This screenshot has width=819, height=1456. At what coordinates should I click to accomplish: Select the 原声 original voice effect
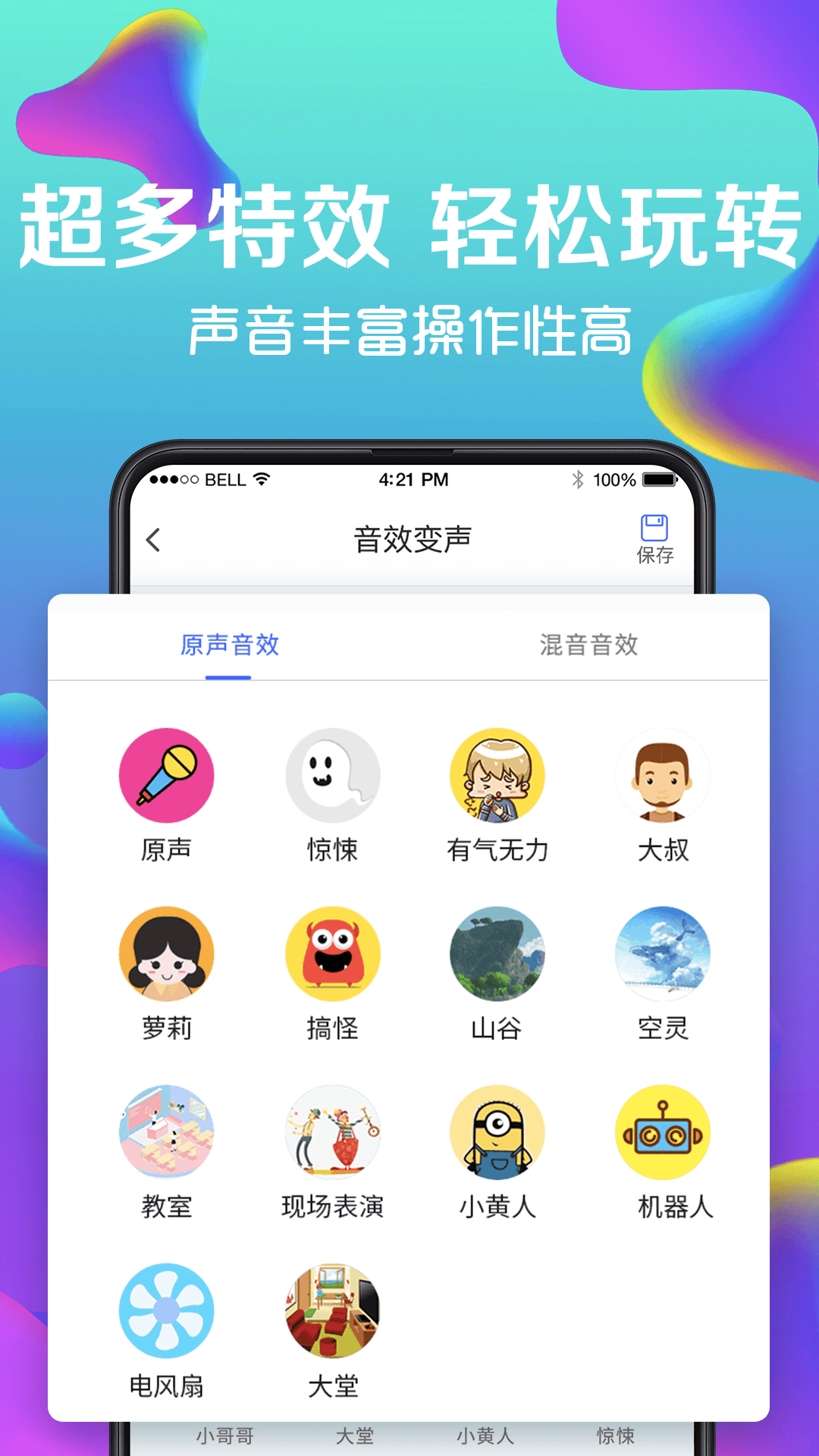[x=165, y=775]
